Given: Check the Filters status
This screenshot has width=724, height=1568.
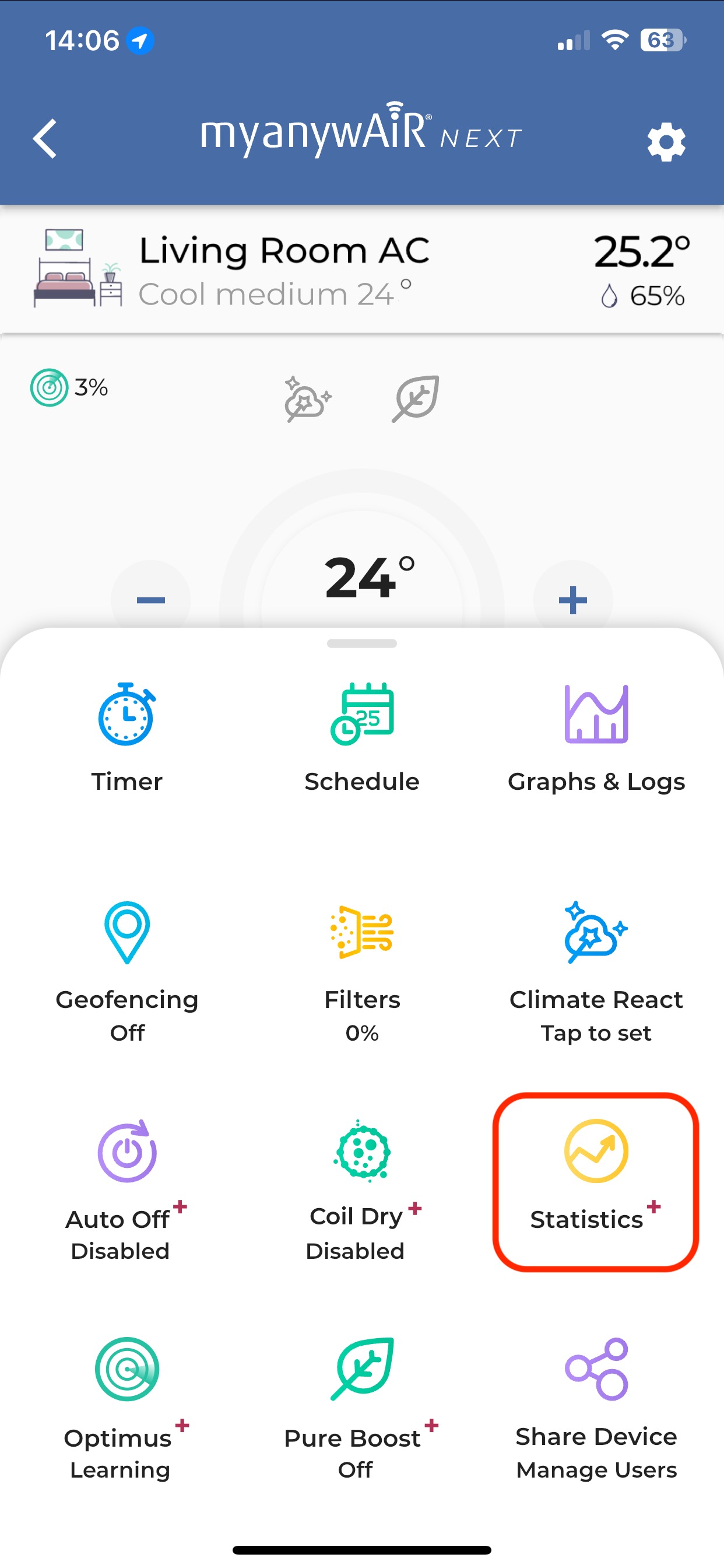Looking at the screenshot, I should (x=362, y=970).
